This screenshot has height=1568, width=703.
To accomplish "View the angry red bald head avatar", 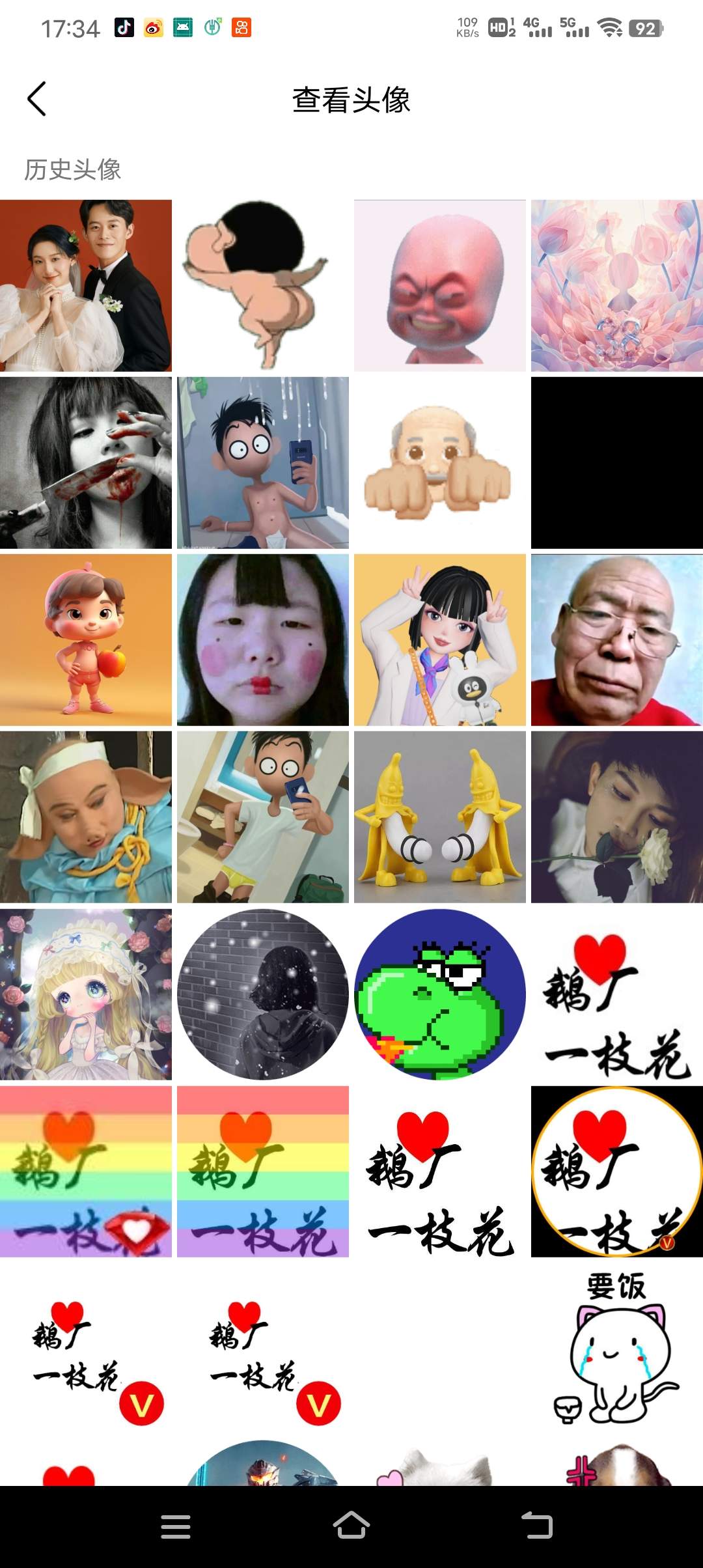I will [439, 285].
